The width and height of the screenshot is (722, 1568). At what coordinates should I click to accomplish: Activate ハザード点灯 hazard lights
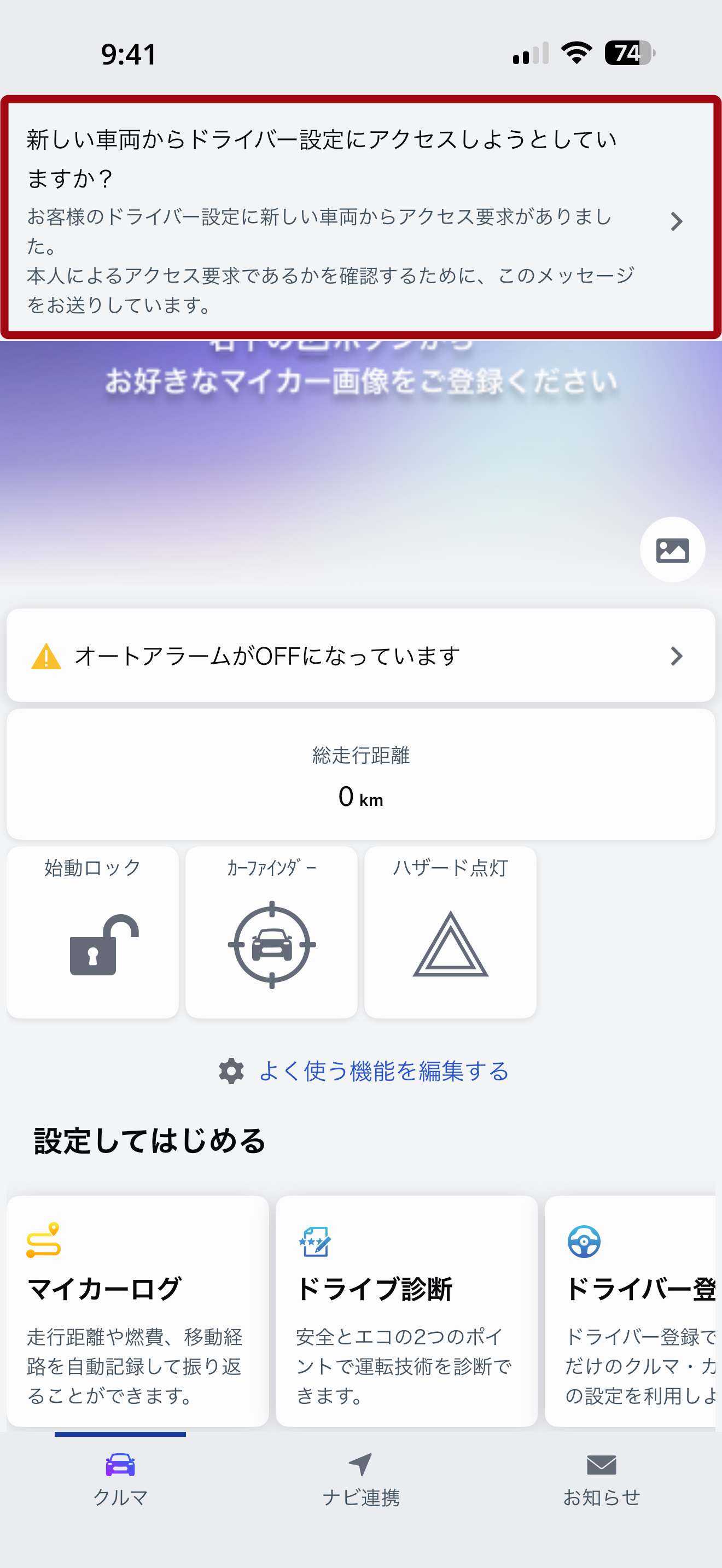pos(450,933)
